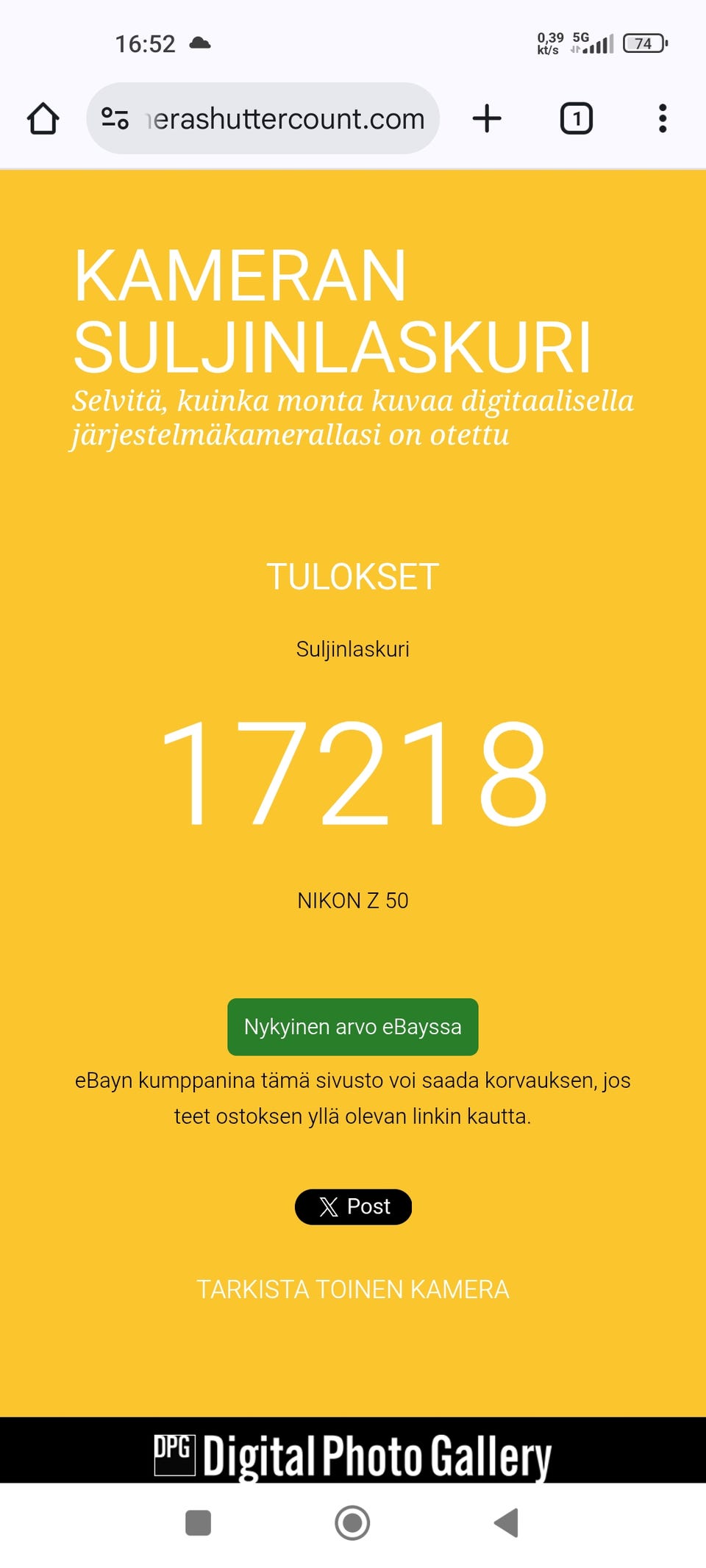Image resolution: width=706 pixels, height=1568 pixels.
Task: Tap the TULOKSET results heading
Action: tap(353, 576)
